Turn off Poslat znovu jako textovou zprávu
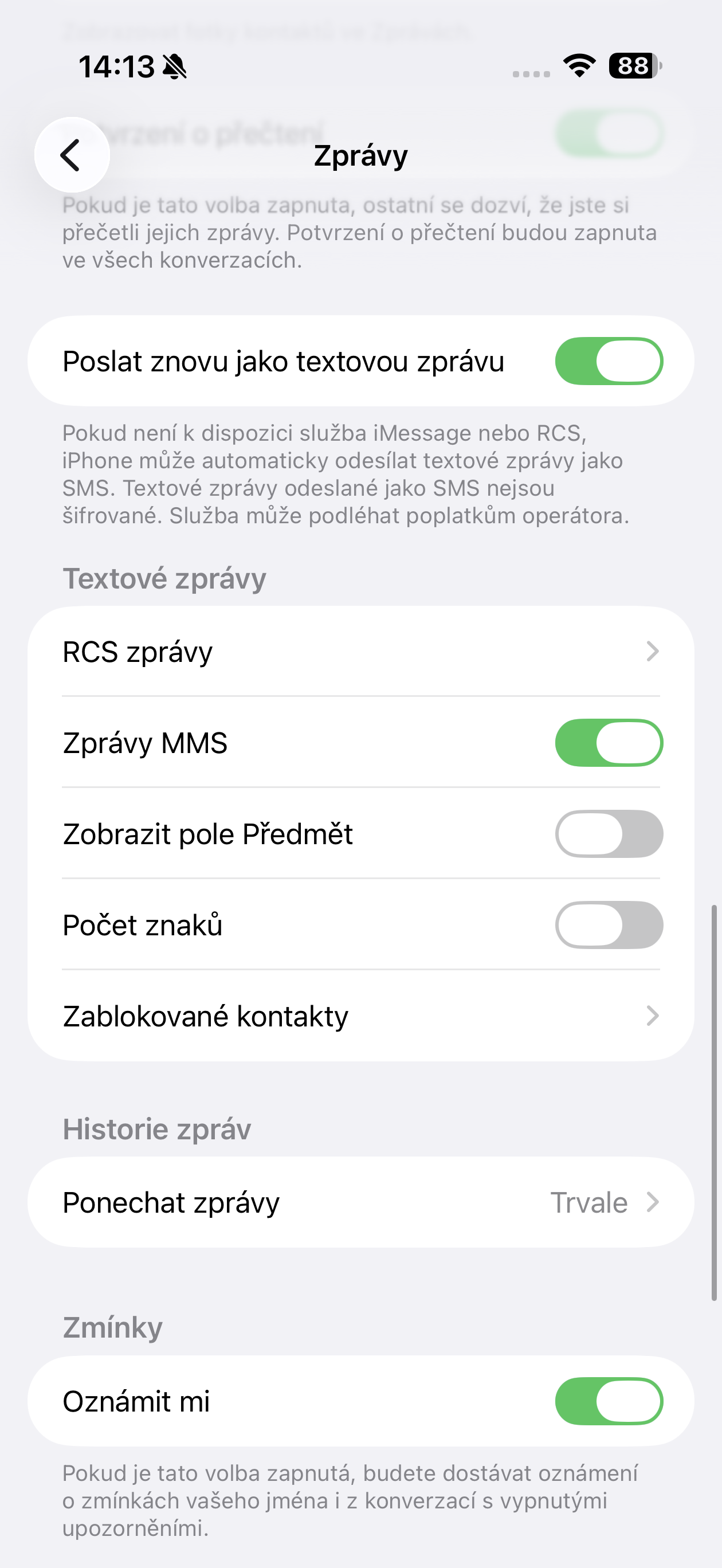Screen dimensions: 722x1568 coord(609,361)
